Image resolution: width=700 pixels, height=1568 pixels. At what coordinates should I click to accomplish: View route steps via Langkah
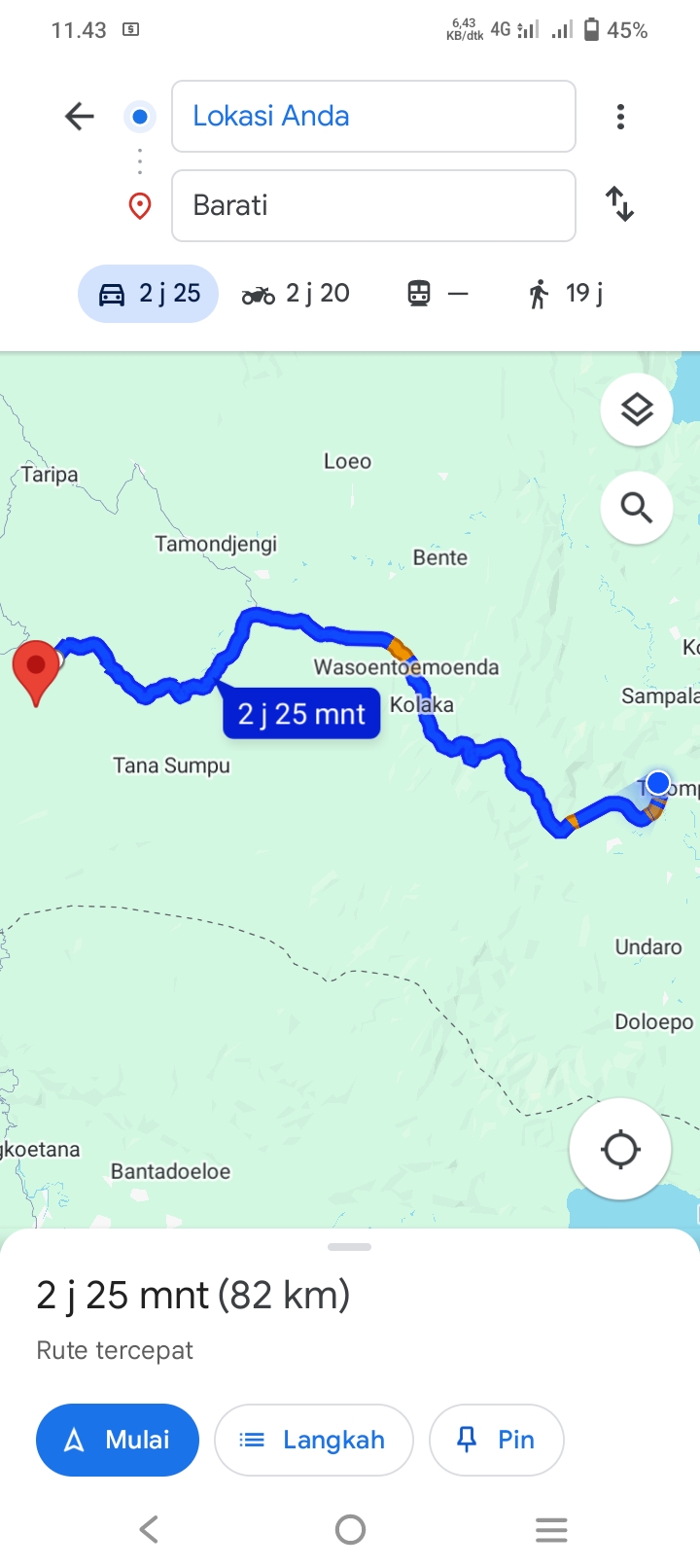click(x=314, y=1440)
